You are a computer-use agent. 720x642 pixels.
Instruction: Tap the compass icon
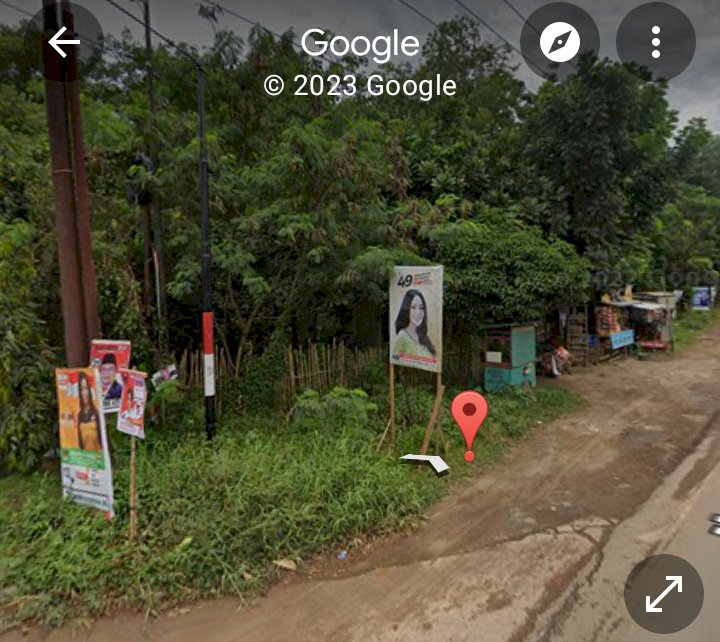click(559, 42)
